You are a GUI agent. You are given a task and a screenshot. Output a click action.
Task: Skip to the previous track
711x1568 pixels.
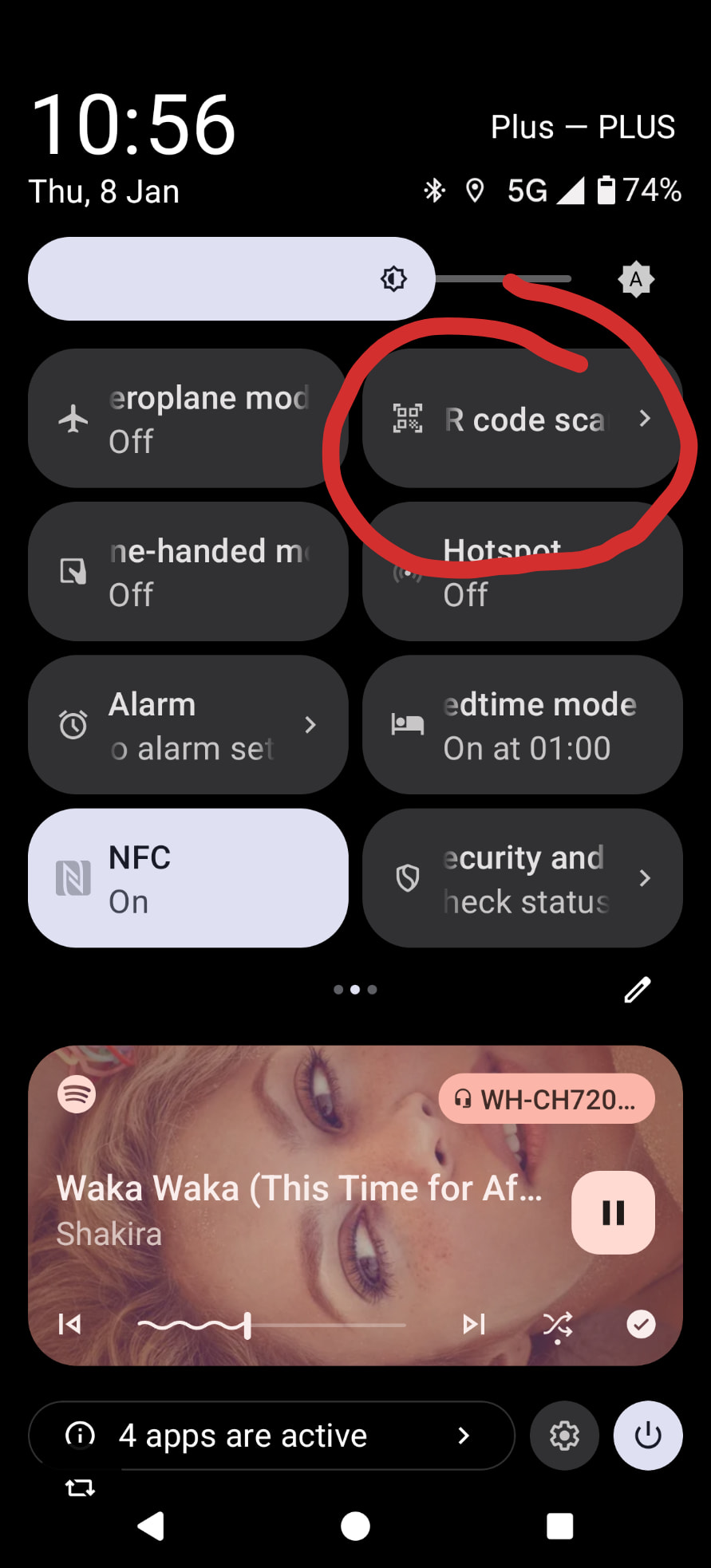click(x=70, y=1325)
